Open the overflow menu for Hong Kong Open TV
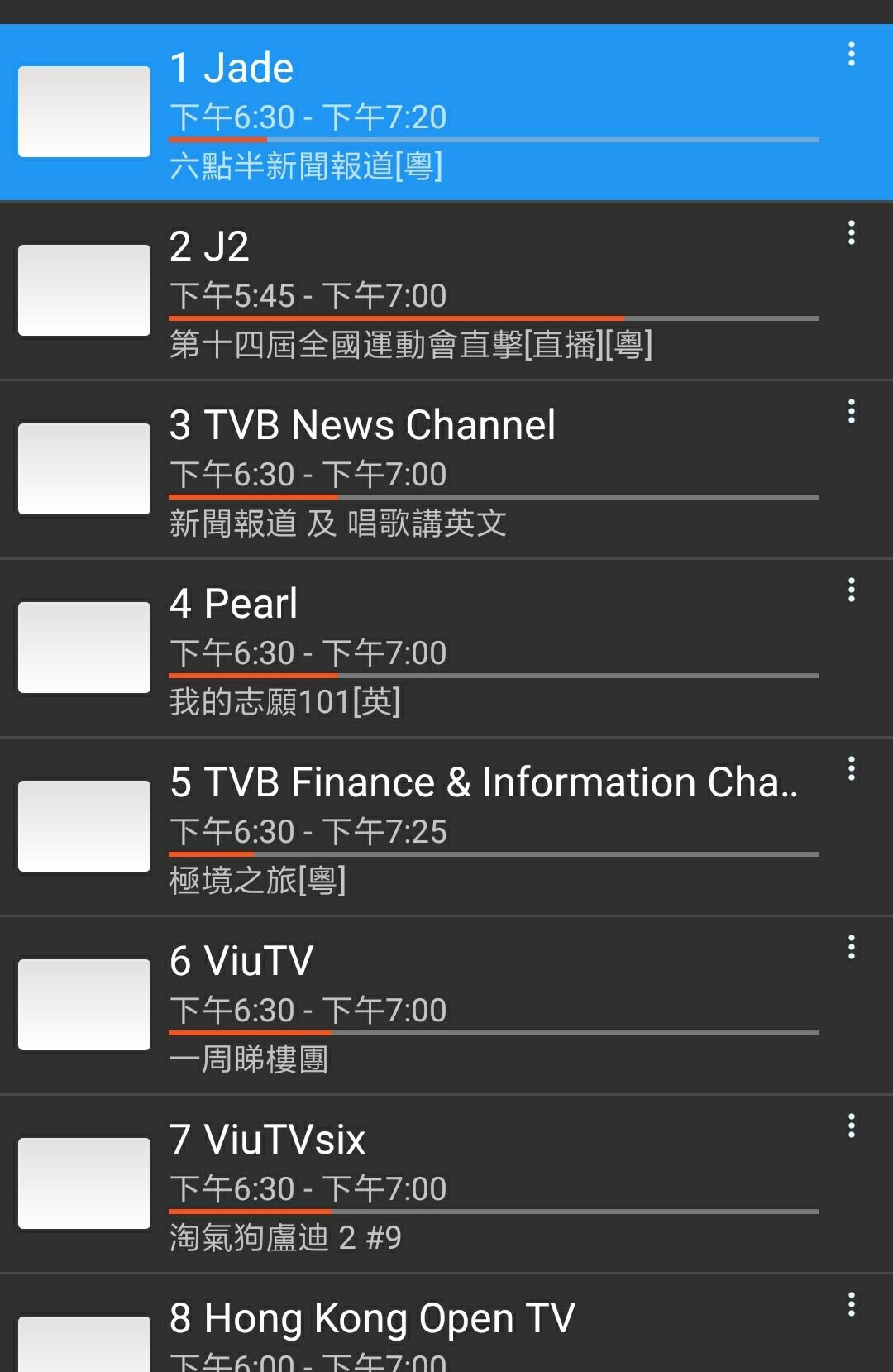Image resolution: width=893 pixels, height=1372 pixels. click(852, 1305)
